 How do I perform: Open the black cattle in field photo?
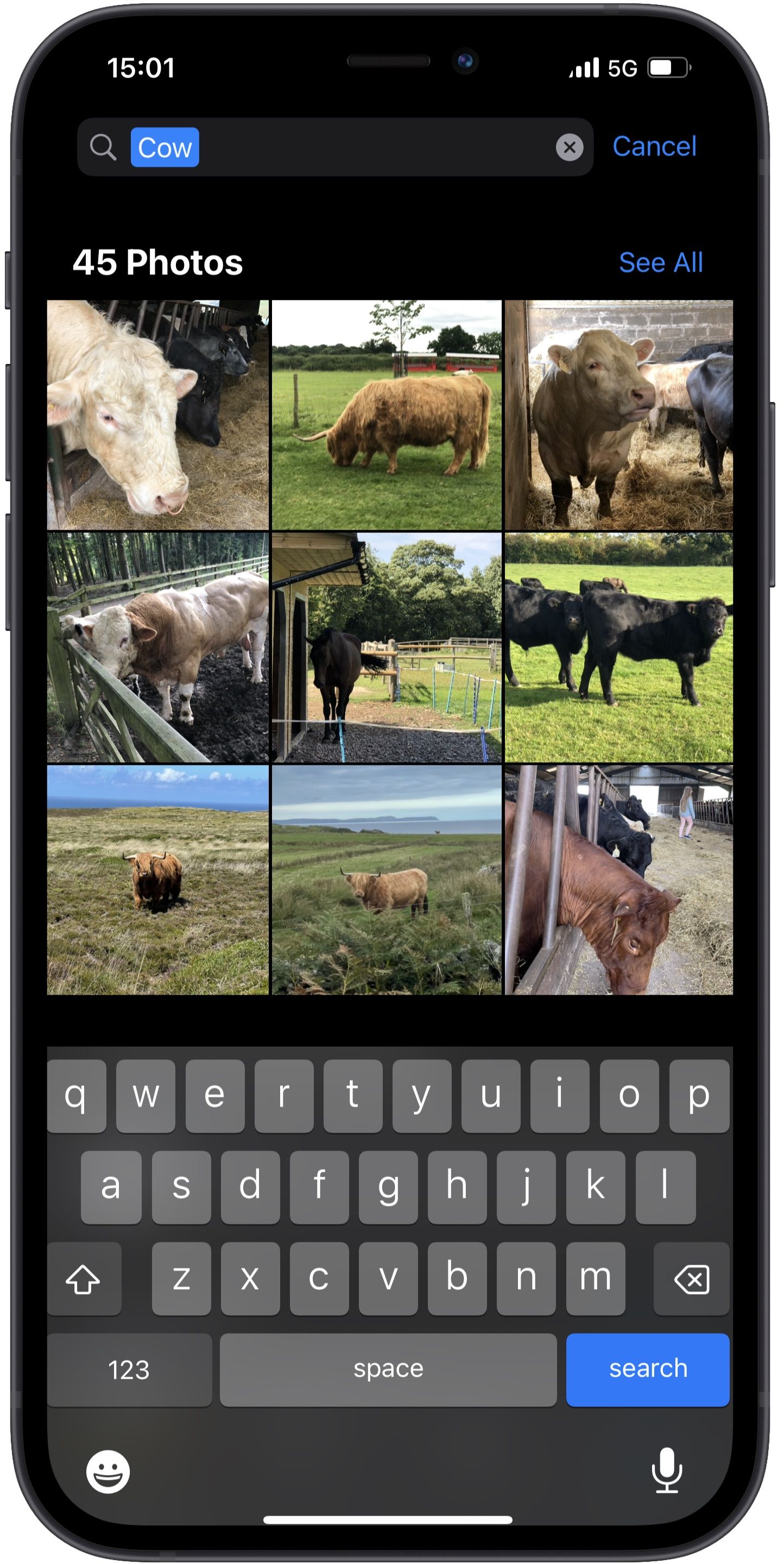click(x=619, y=647)
